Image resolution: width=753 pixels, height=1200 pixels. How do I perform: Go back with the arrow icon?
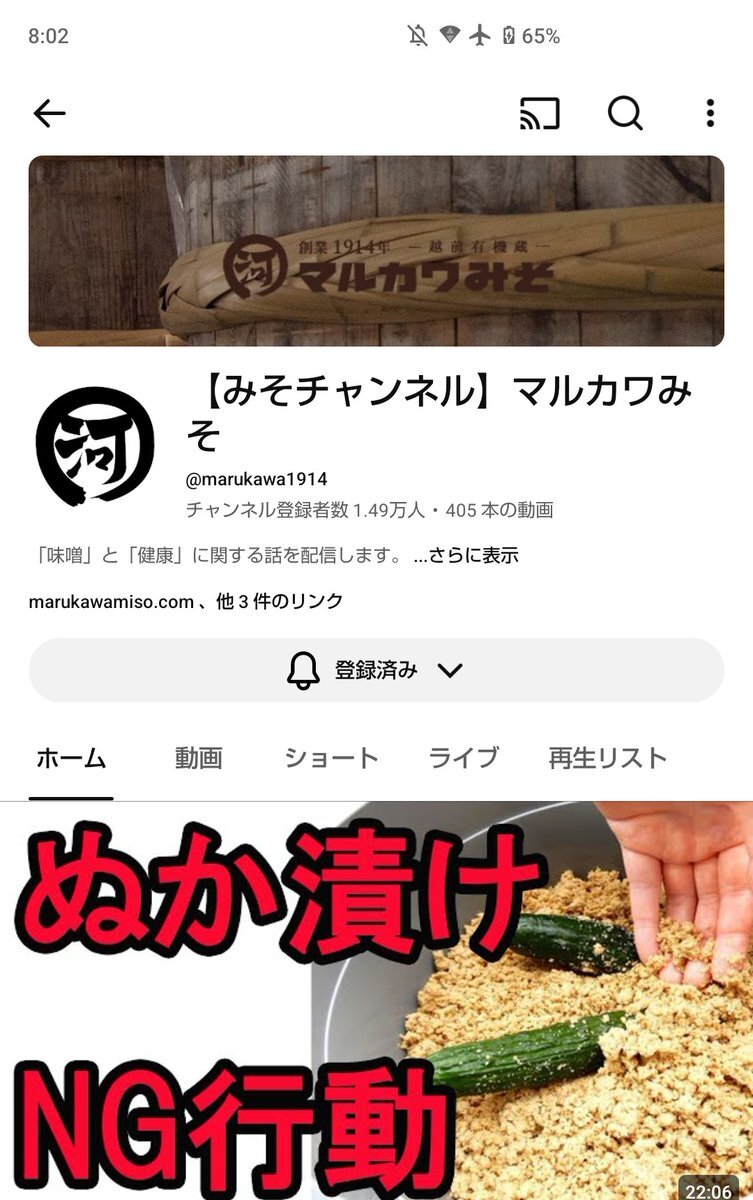click(x=49, y=114)
